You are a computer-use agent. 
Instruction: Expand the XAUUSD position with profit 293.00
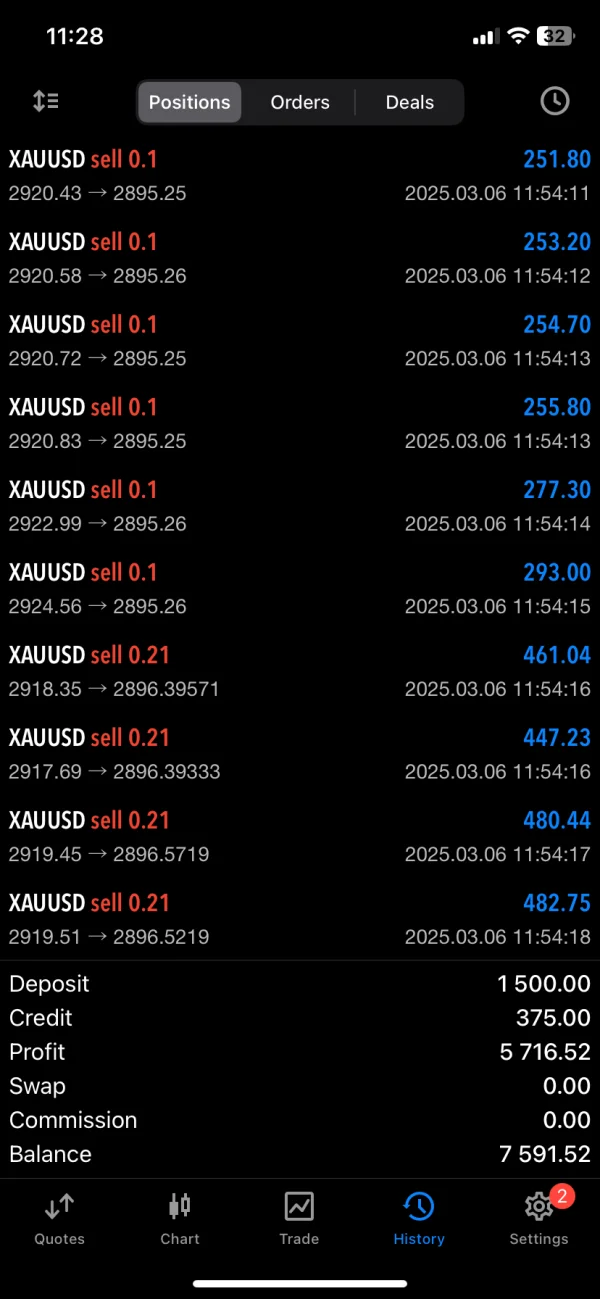click(300, 589)
